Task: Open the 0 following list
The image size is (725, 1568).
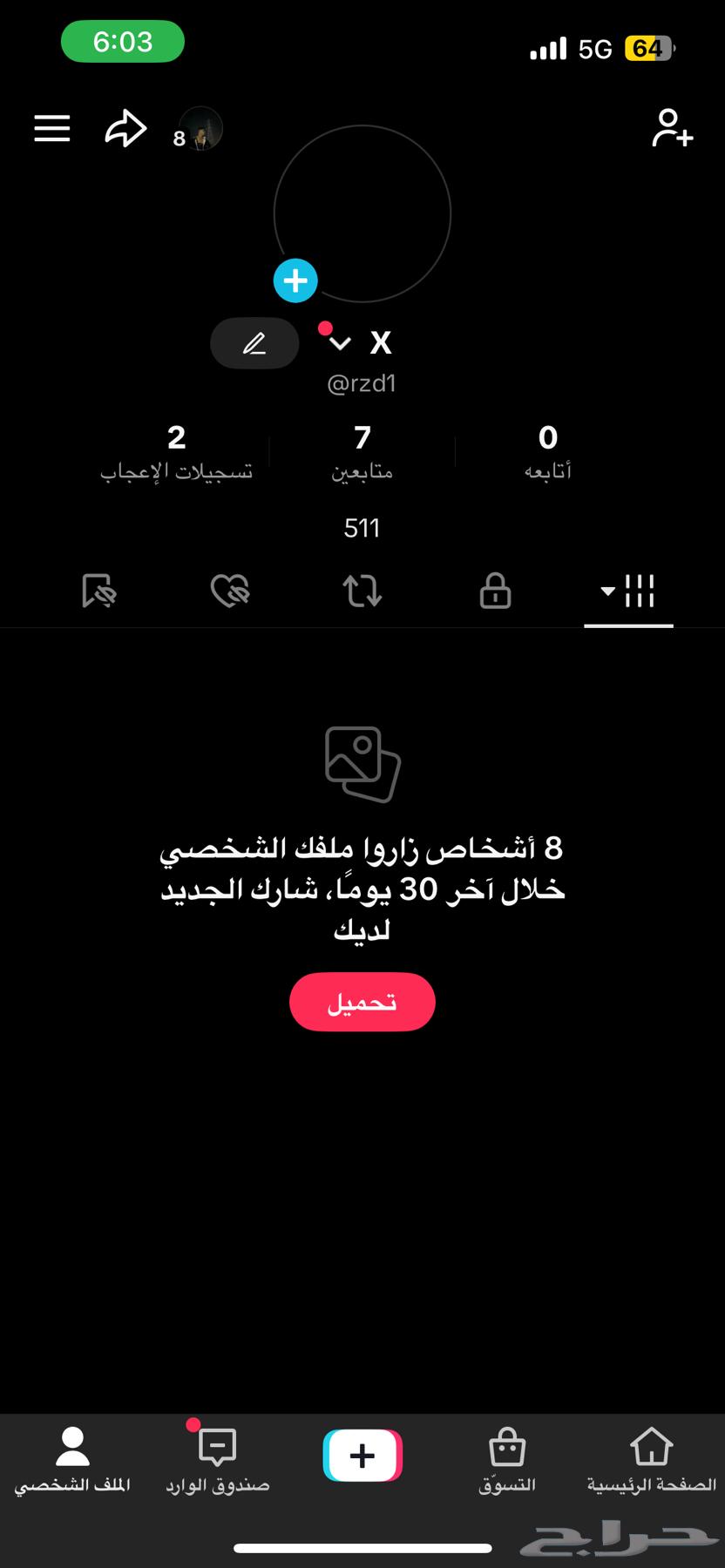Action: [547, 451]
